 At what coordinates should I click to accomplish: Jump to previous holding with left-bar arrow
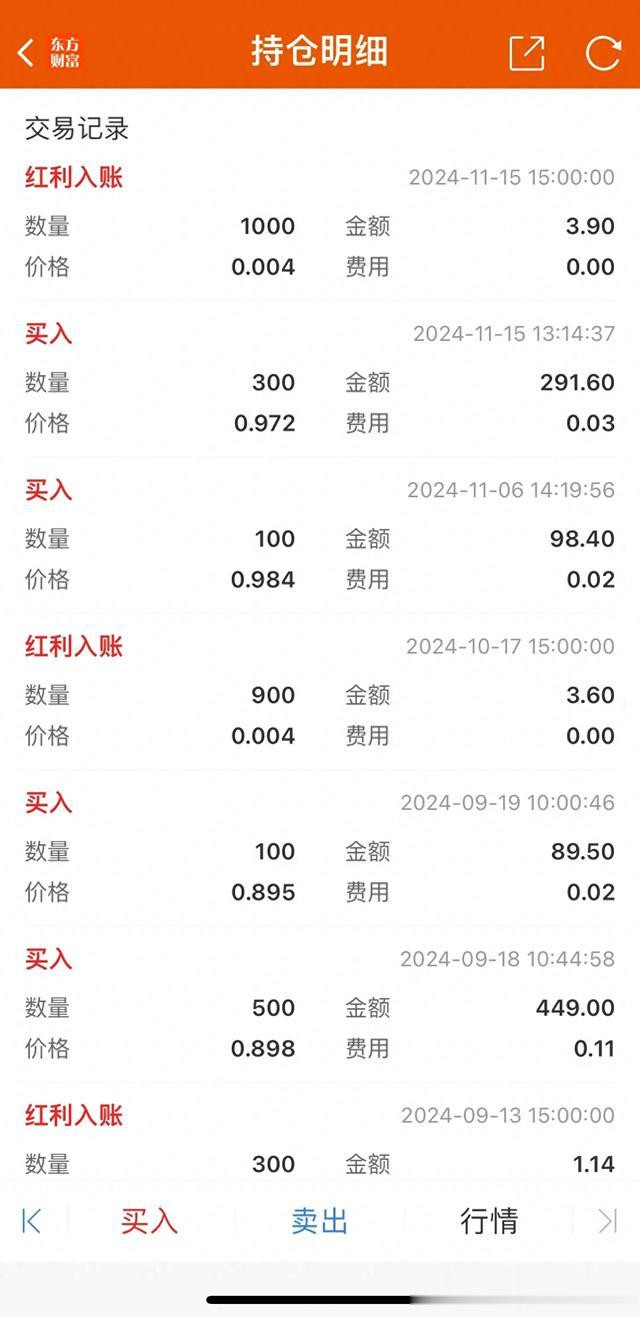(32, 1221)
